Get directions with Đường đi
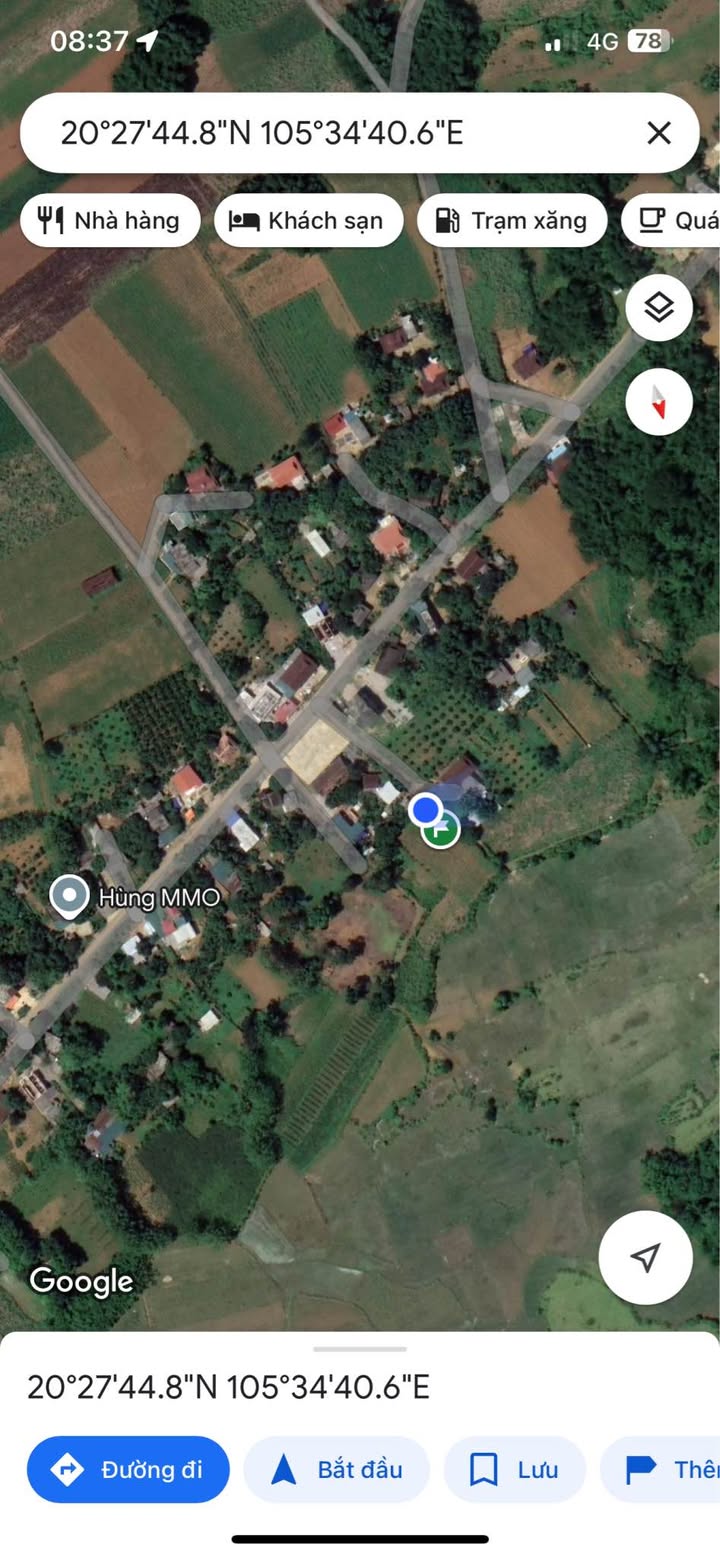The image size is (720, 1557). [x=128, y=1469]
